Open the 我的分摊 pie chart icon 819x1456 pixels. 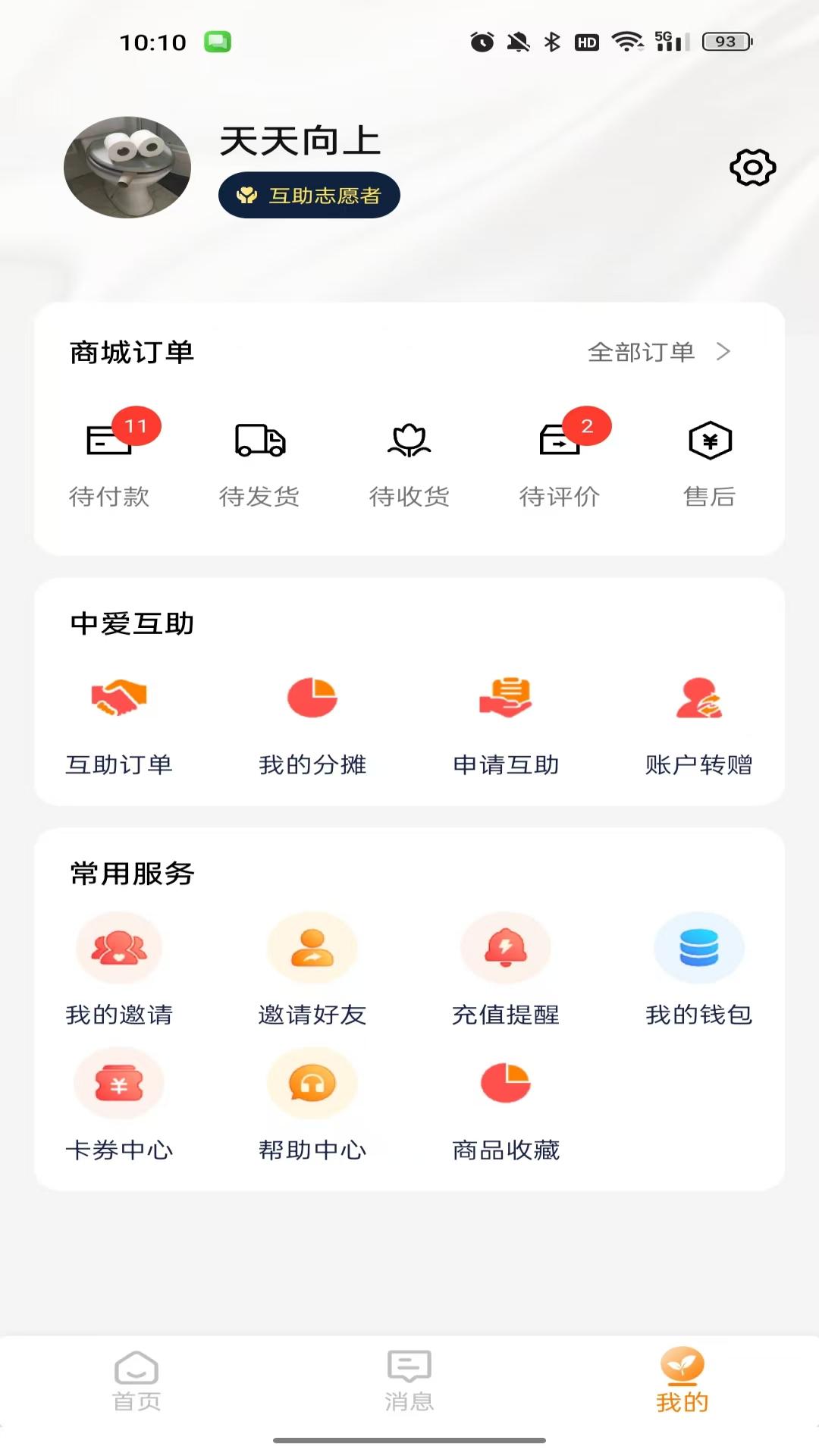point(312,697)
